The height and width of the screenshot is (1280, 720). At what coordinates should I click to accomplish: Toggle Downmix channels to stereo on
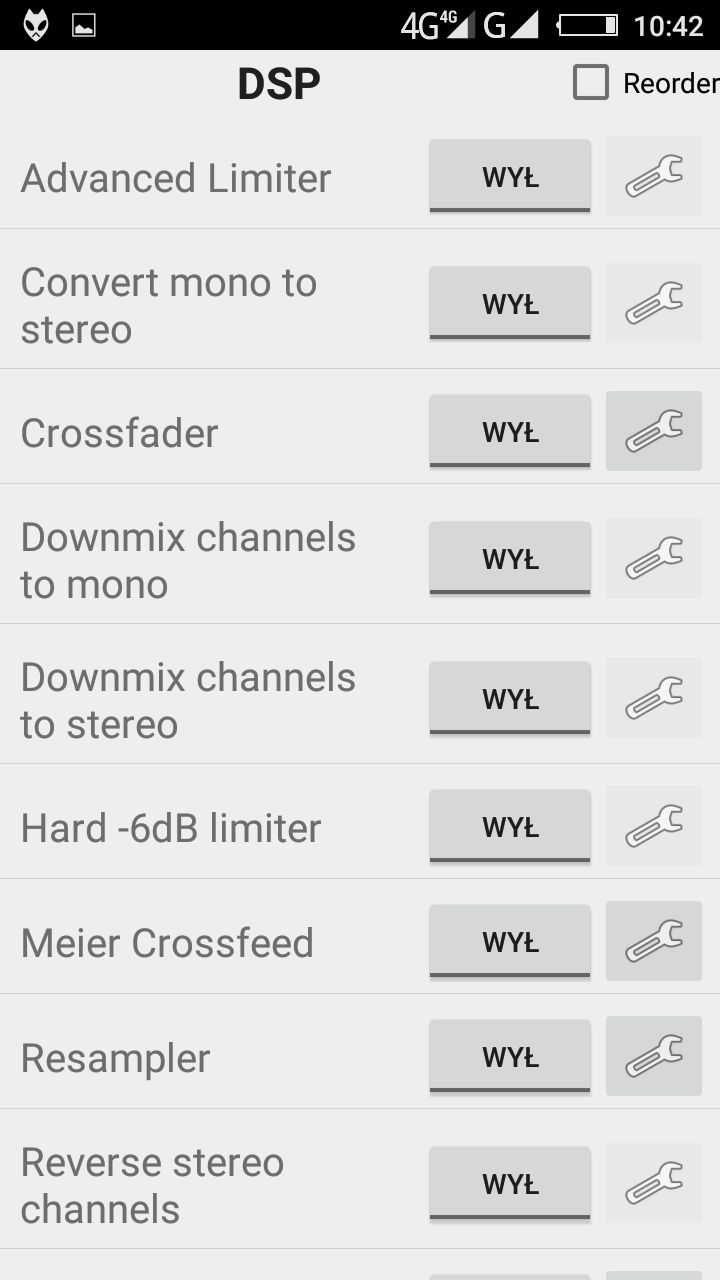[510, 699]
